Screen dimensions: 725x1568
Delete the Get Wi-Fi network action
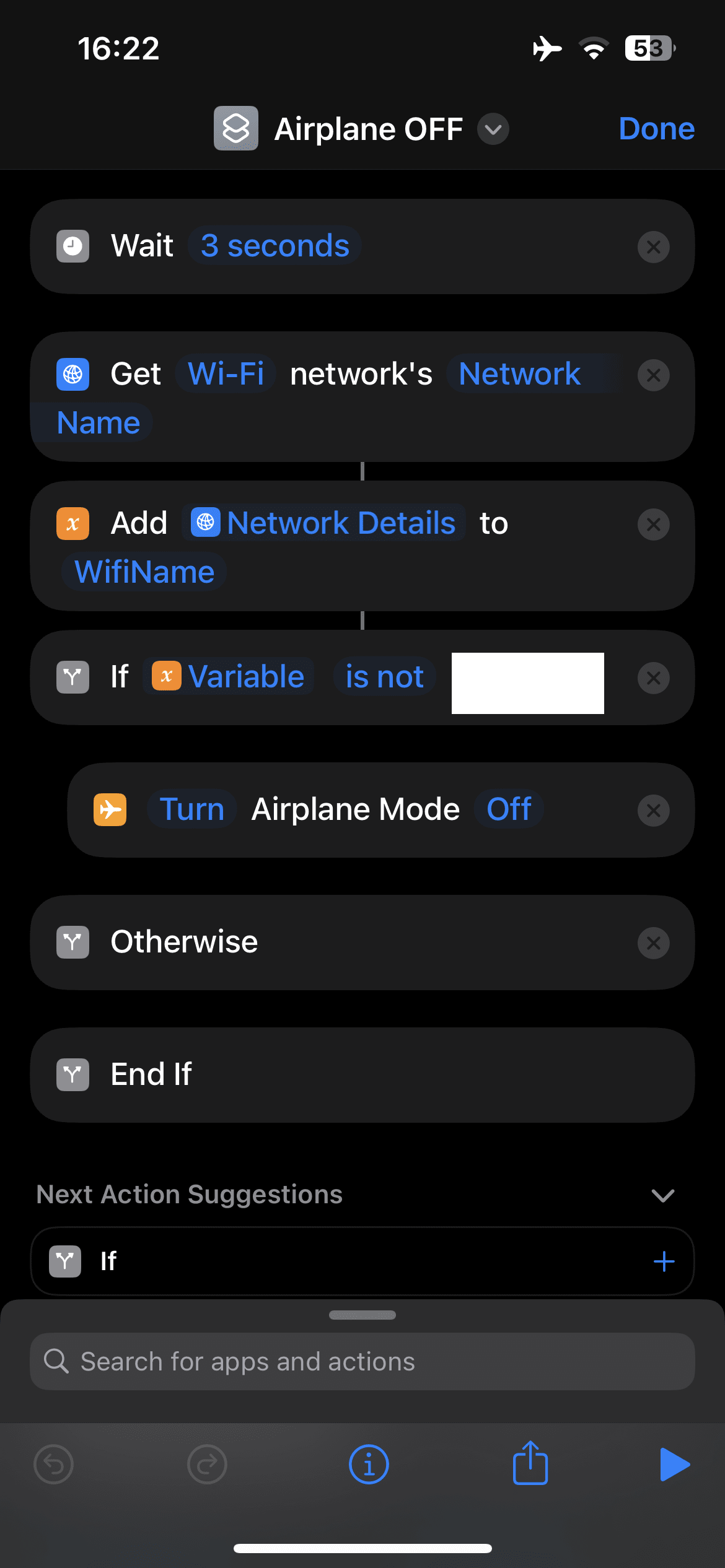point(653,375)
